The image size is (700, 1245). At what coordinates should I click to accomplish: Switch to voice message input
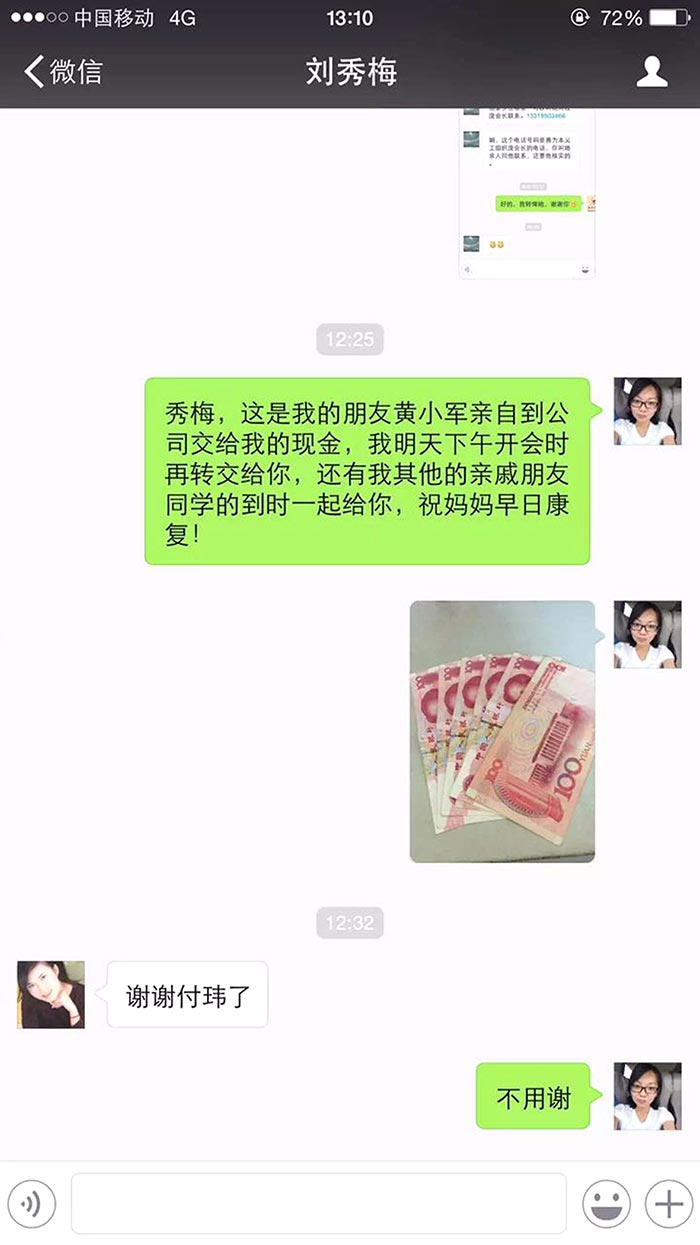(32, 1204)
